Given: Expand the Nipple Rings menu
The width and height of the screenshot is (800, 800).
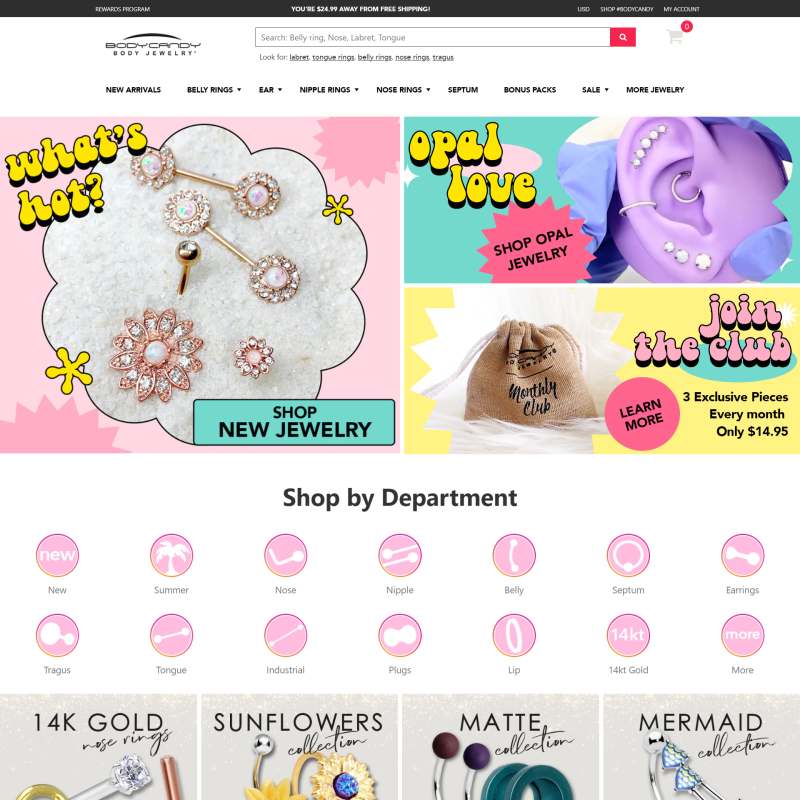Looking at the screenshot, I should coord(328,90).
